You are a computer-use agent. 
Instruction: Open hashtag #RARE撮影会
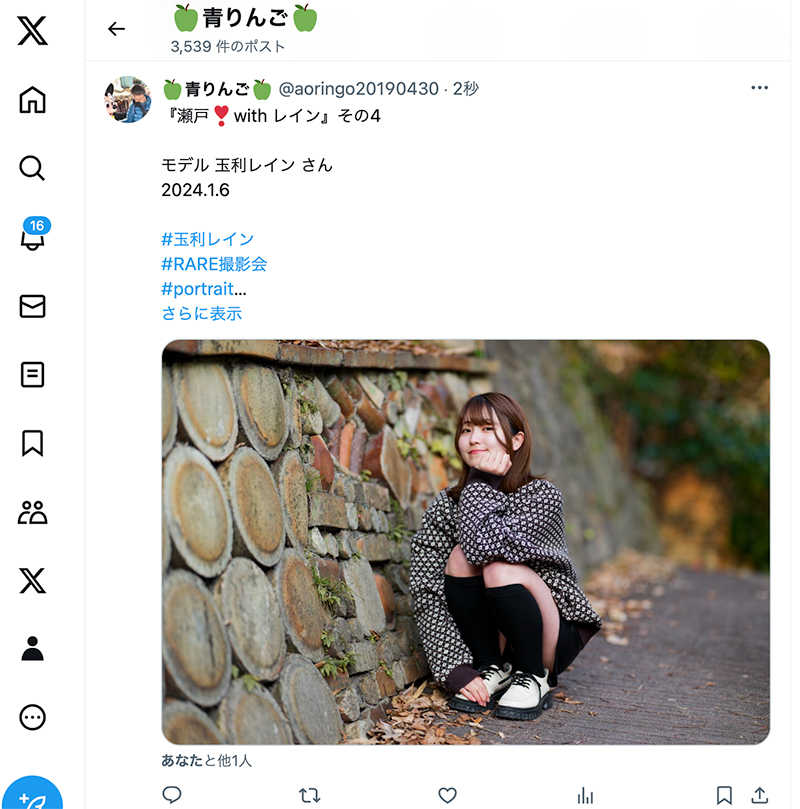214,264
